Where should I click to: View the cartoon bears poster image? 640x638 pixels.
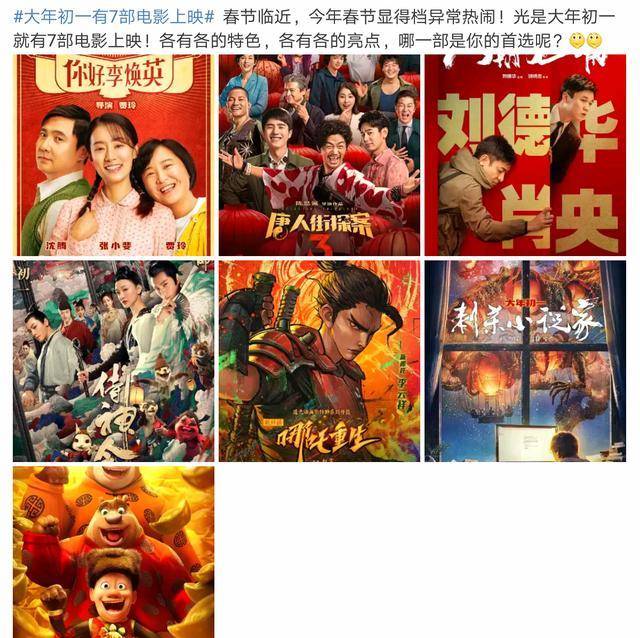click(x=113, y=551)
